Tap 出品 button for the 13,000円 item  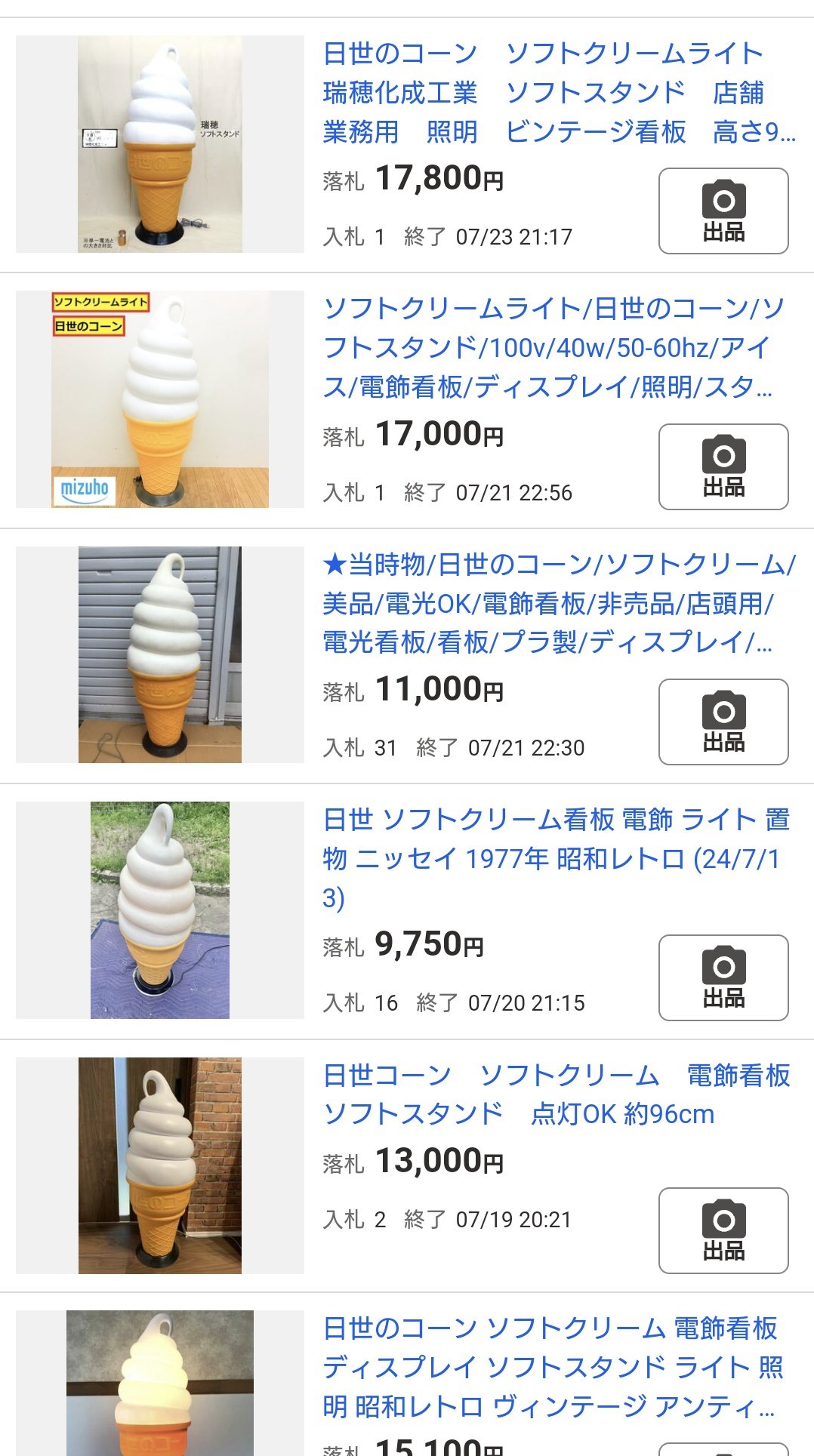(723, 1230)
